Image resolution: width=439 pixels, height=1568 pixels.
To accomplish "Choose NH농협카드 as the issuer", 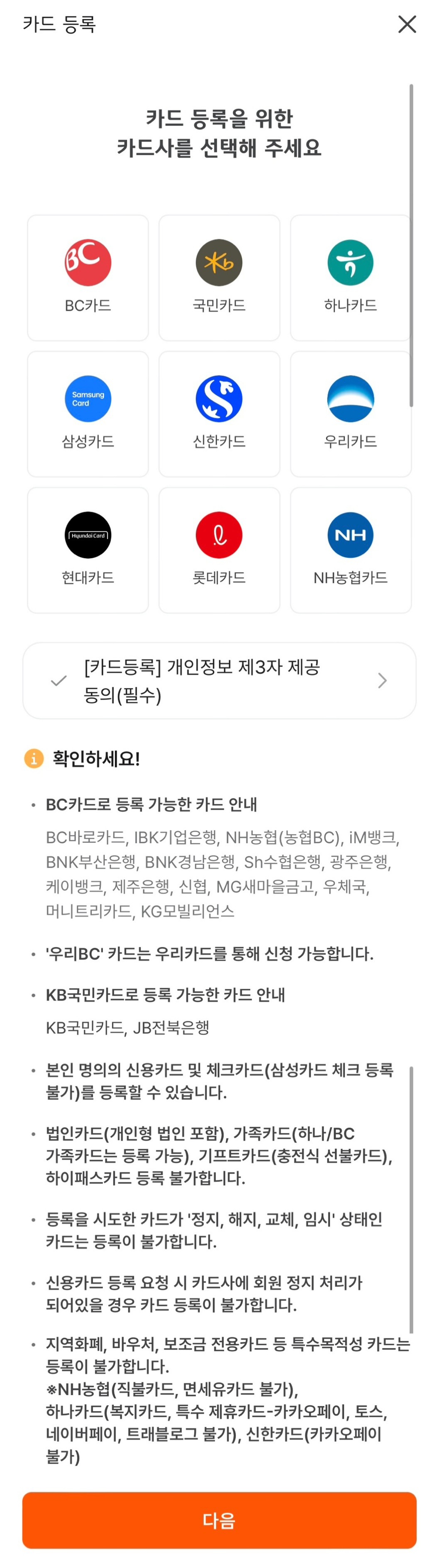I will (351, 550).
